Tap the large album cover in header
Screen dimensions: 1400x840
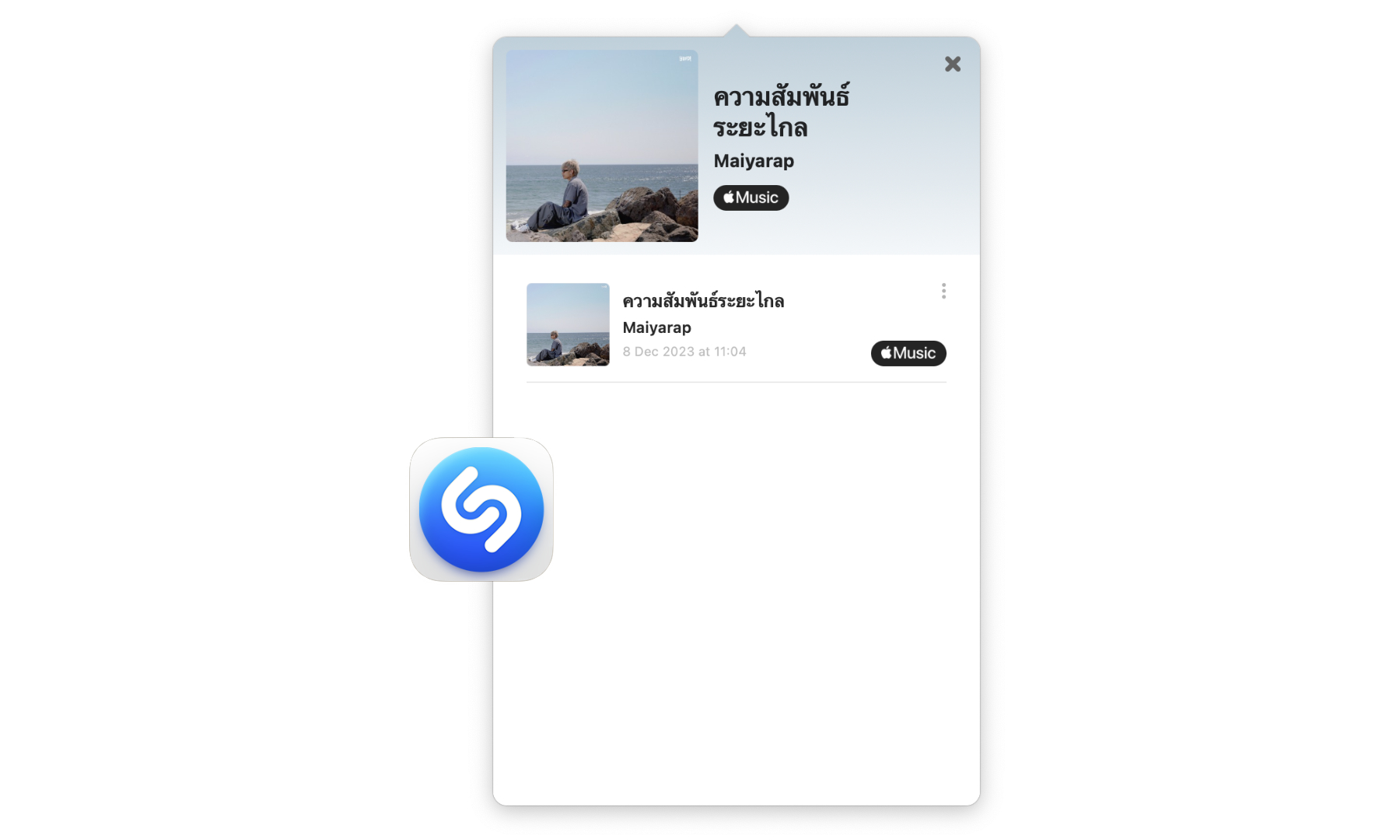click(602, 146)
